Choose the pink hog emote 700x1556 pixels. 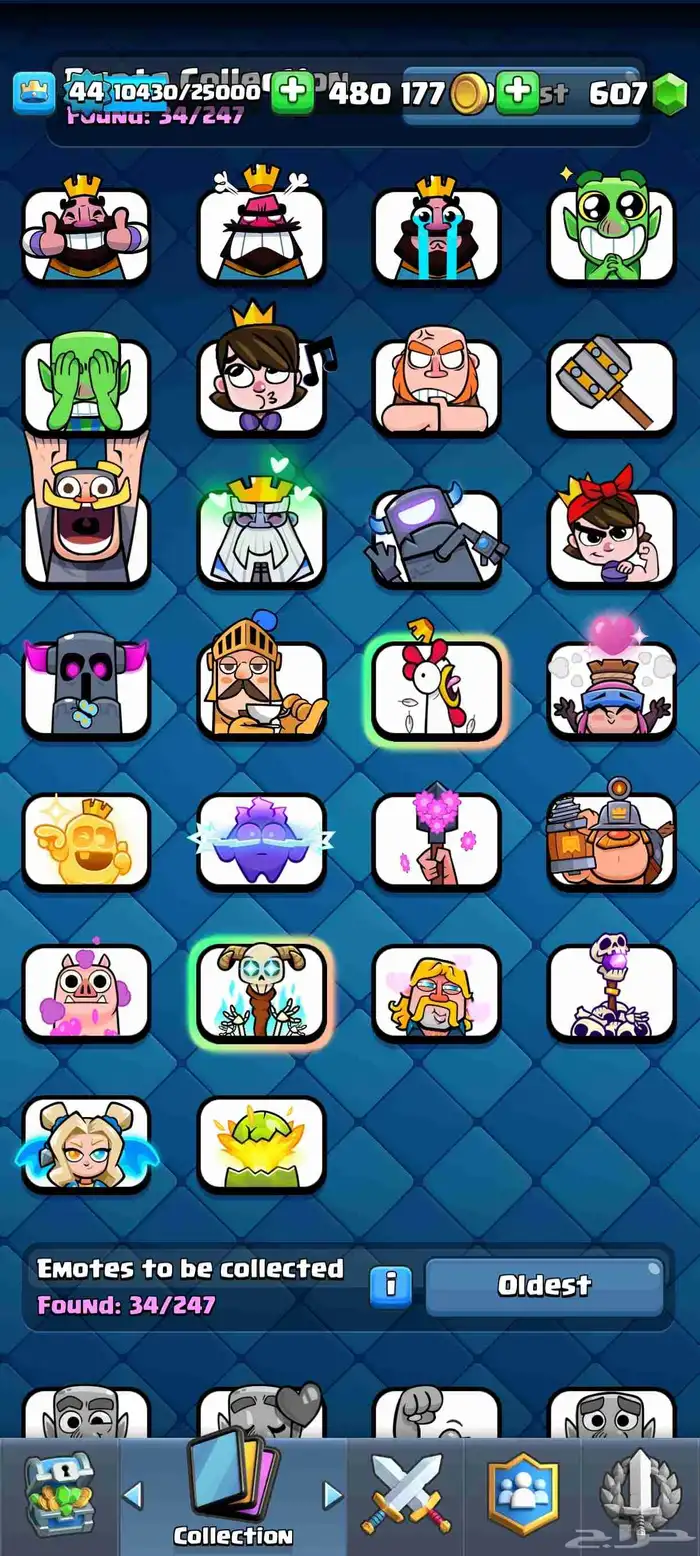pyautogui.click(x=86, y=992)
